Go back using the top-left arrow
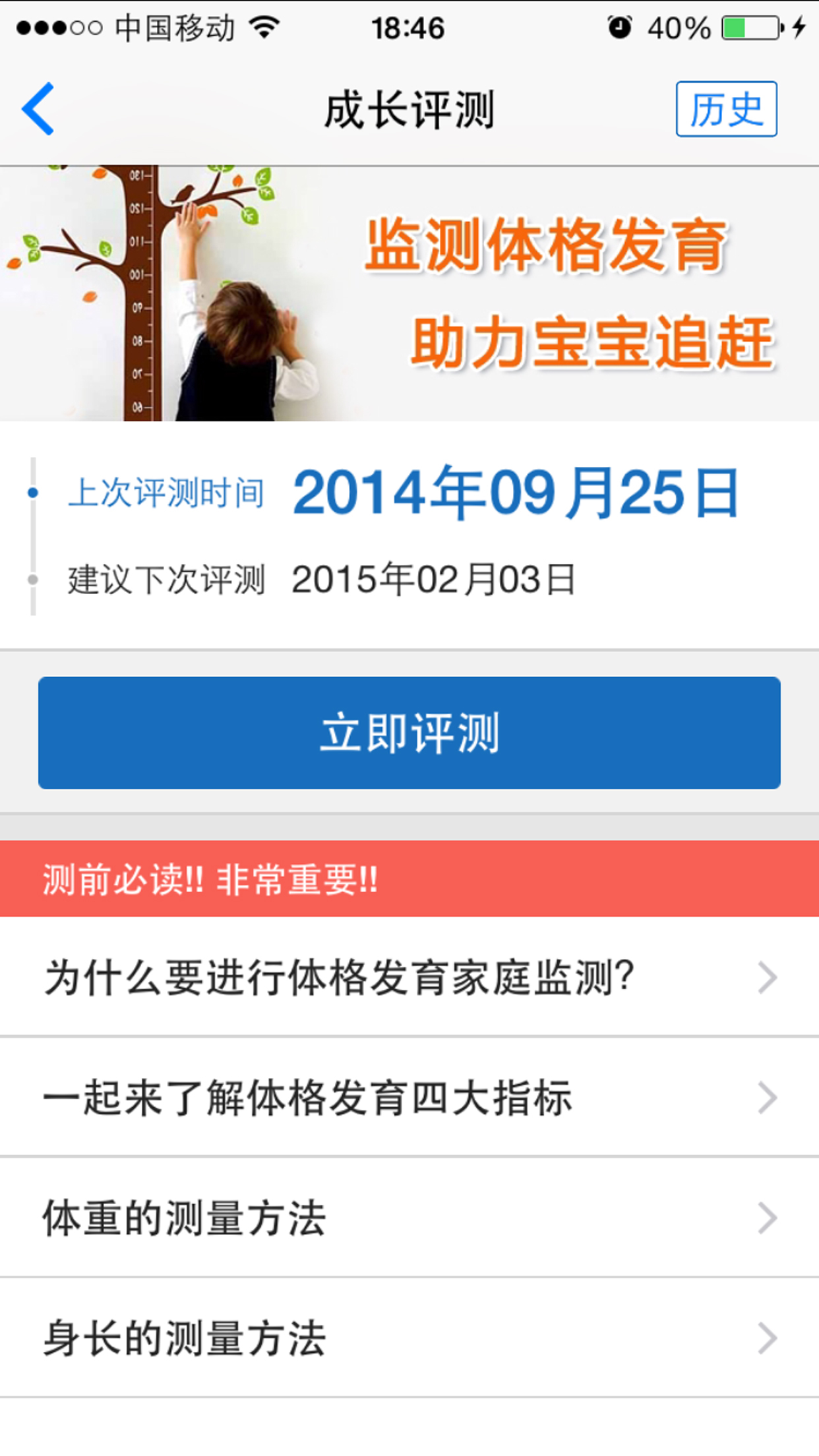Image resolution: width=819 pixels, height=1456 pixels. (x=38, y=109)
